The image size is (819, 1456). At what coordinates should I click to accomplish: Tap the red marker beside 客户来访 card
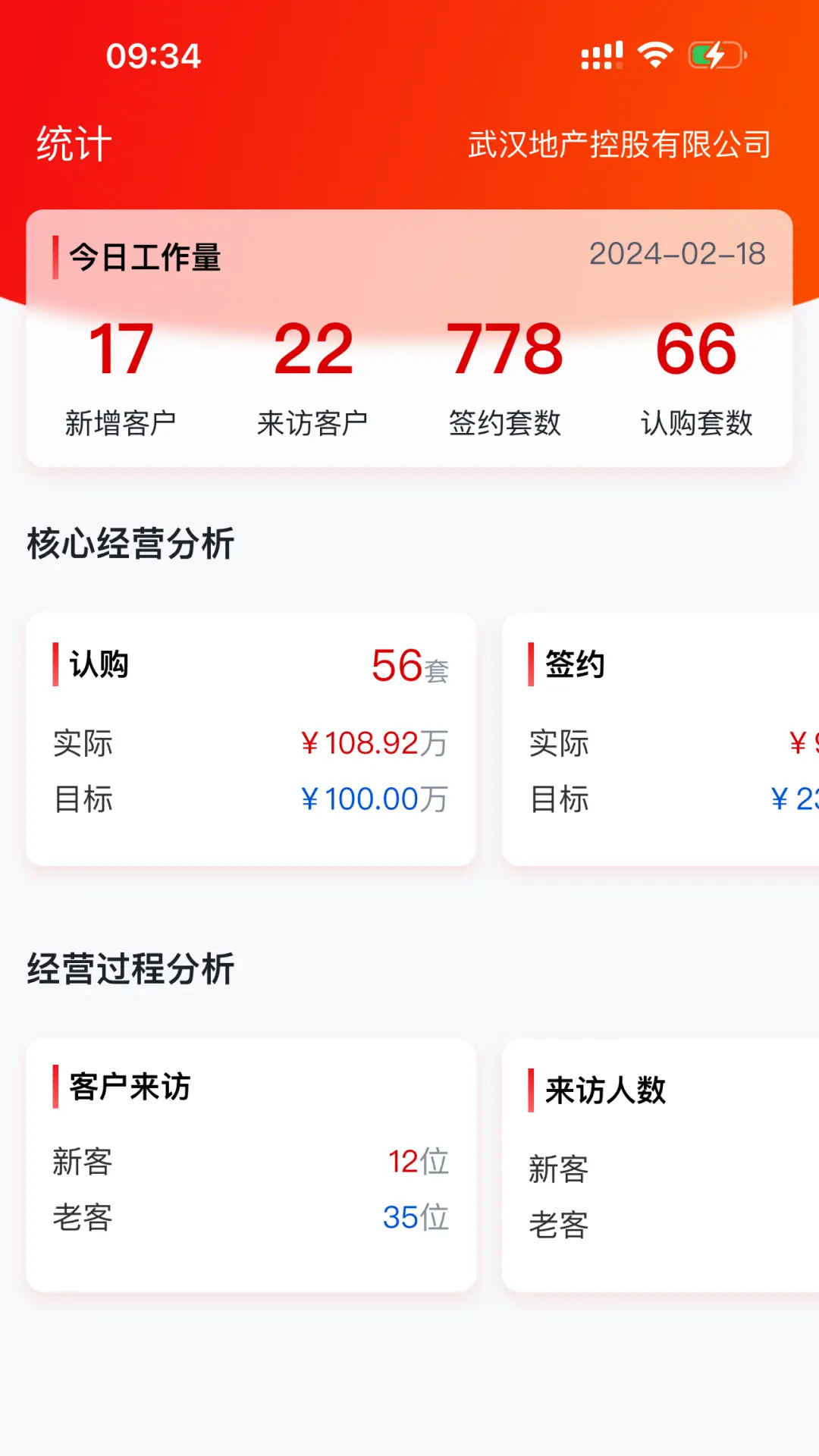(x=55, y=1087)
